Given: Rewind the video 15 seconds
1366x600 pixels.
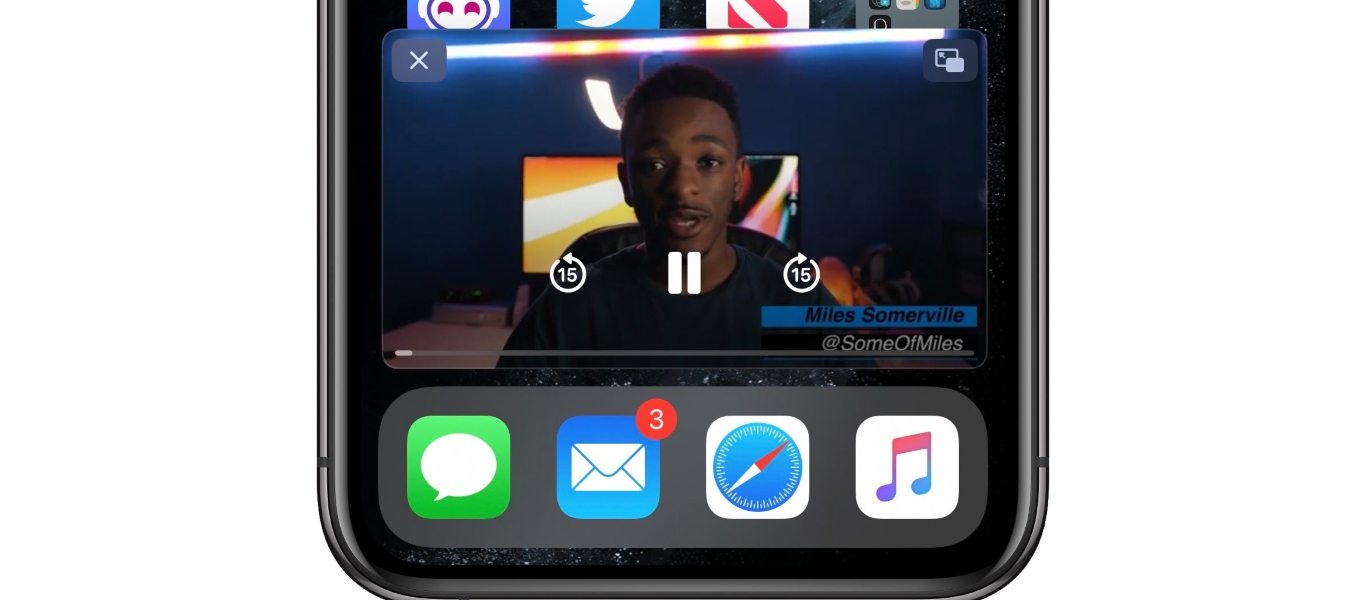Looking at the screenshot, I should (568, 273).
